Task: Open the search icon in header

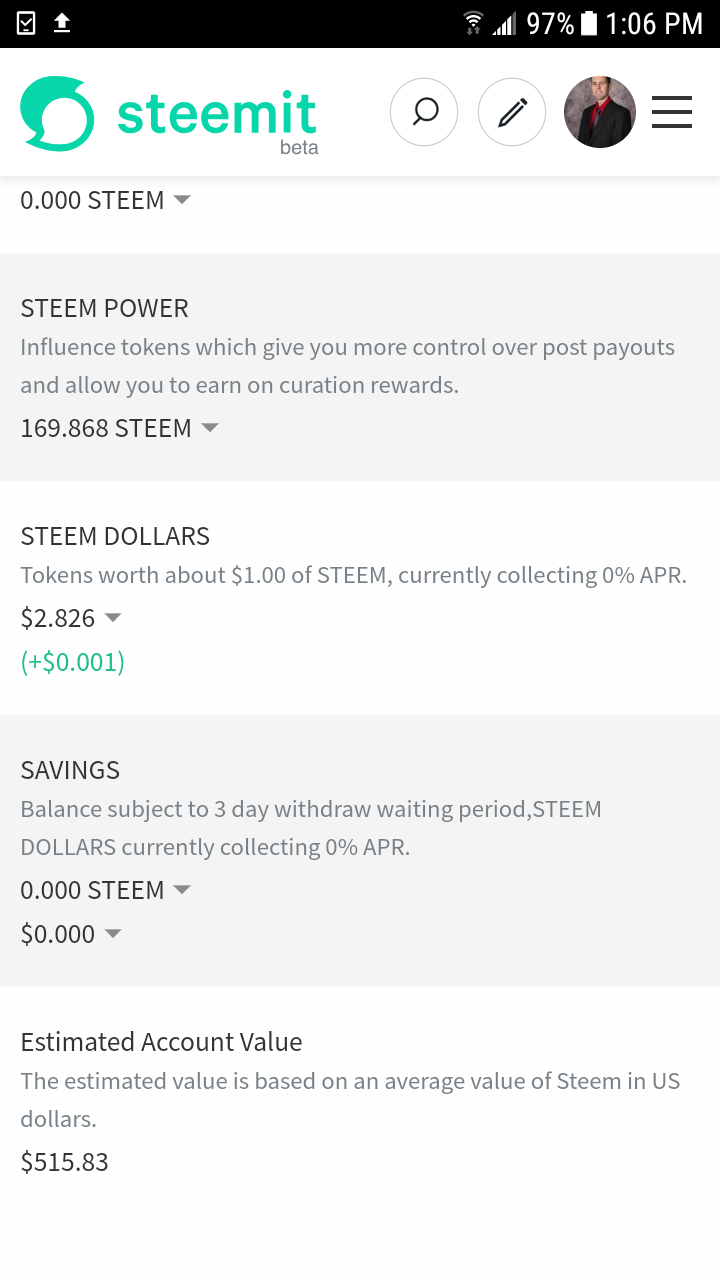Action: pos(424,112)
